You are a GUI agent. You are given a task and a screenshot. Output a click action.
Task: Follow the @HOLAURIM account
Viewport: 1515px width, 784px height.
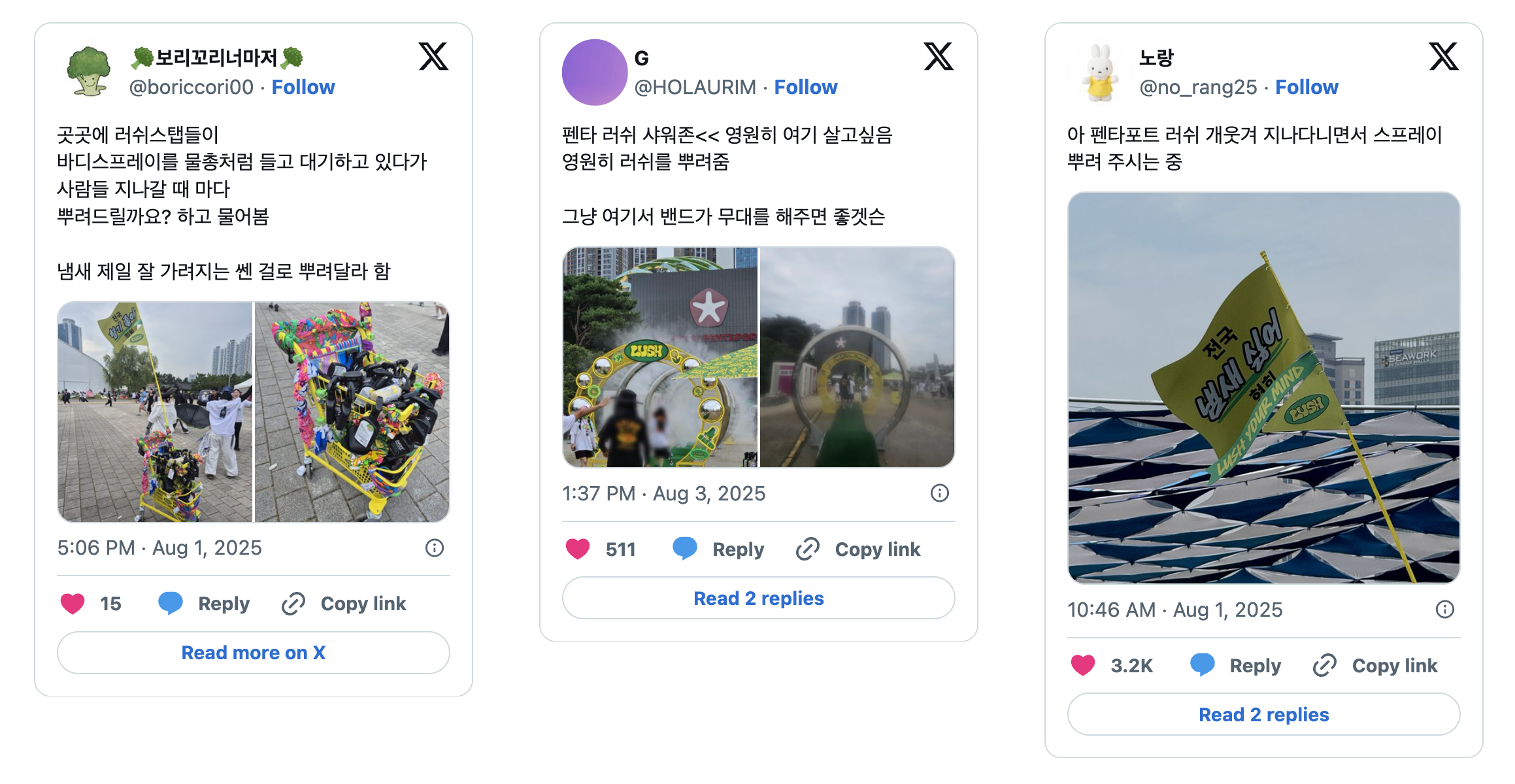[805, 87]
